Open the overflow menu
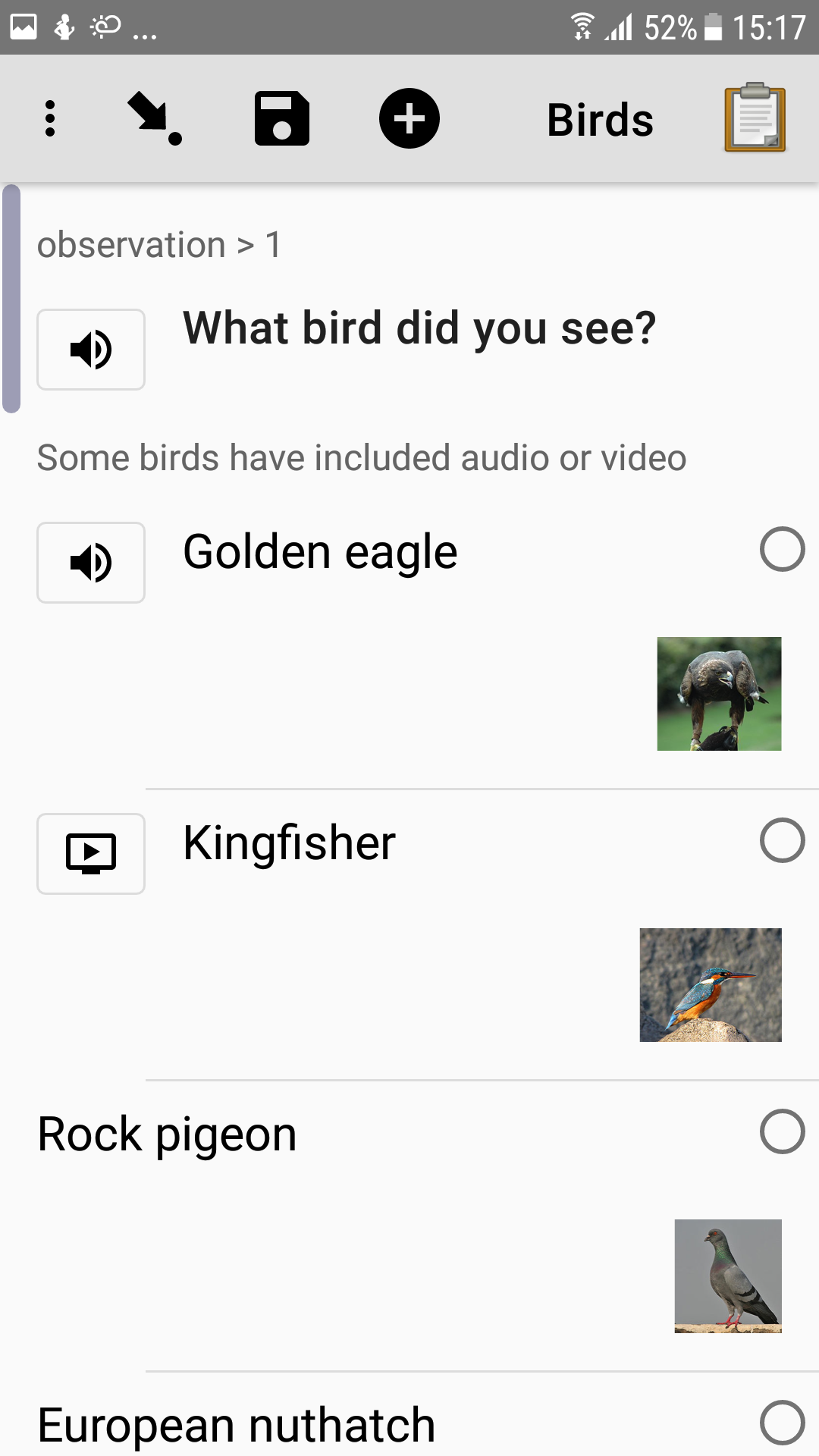 tap(50, 119)
